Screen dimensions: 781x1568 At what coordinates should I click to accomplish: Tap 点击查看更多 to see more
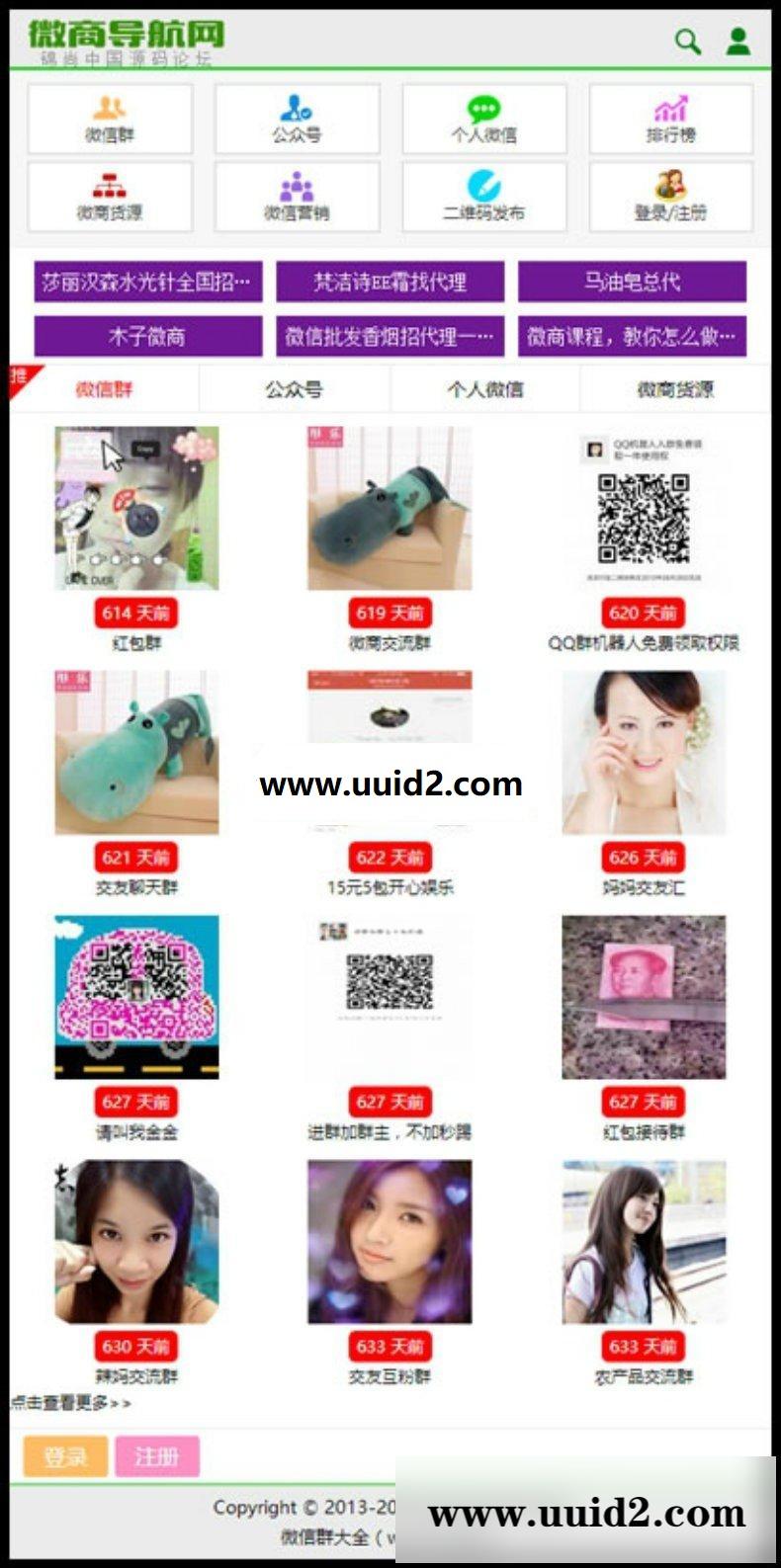71,1402
